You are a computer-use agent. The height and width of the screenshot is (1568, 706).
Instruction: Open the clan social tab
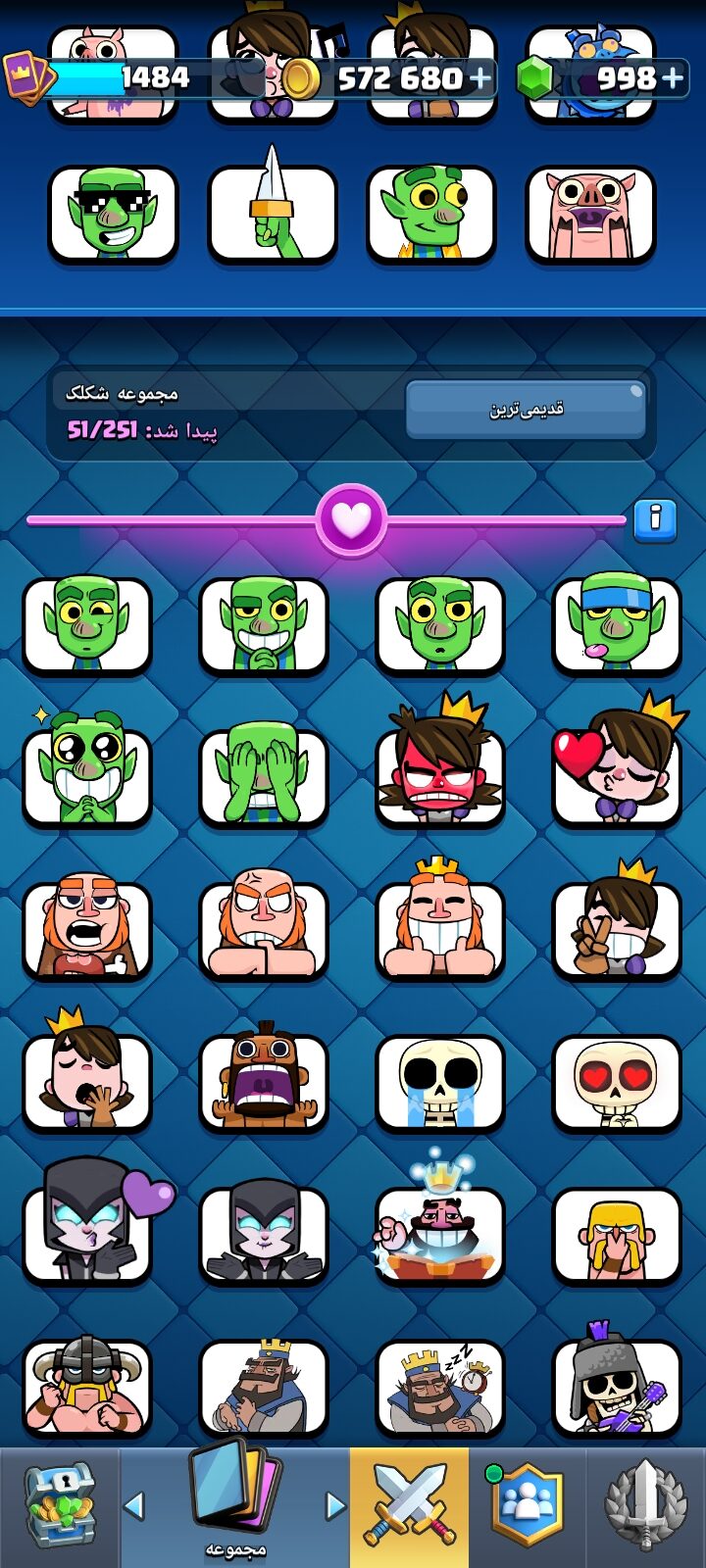528,1506
